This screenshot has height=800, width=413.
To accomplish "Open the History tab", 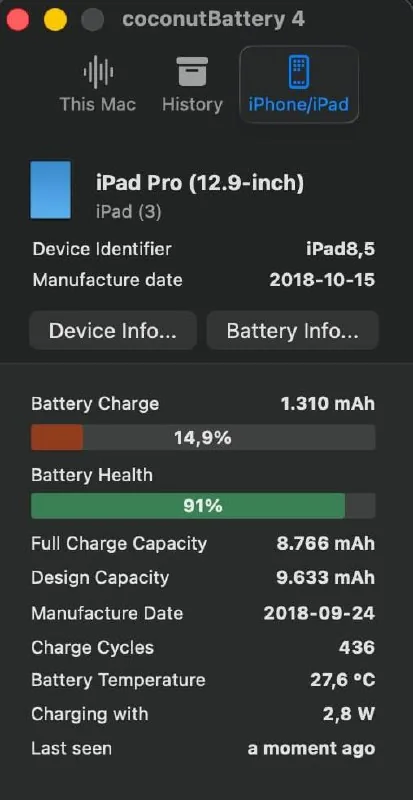I will pyautogui.click(x=192, y=85).
